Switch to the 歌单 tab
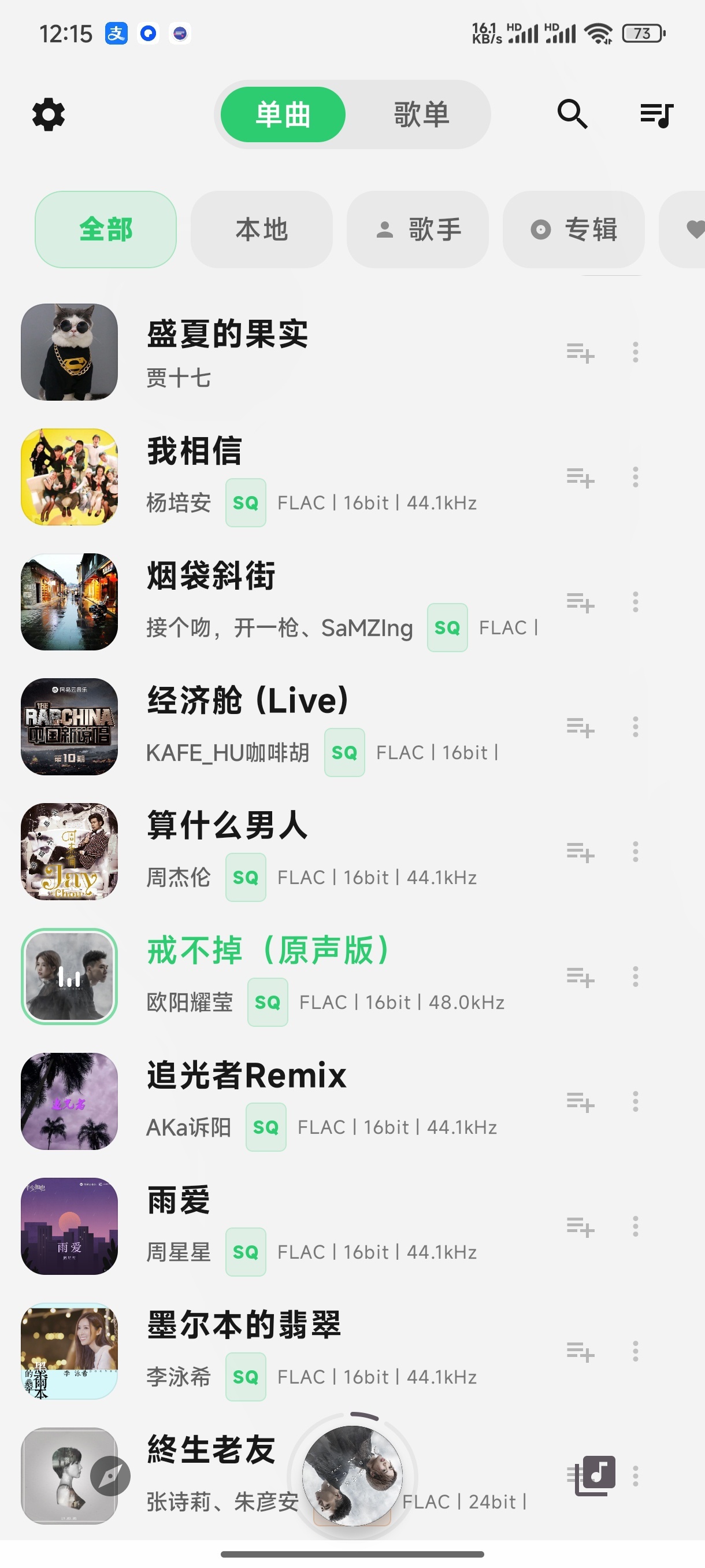 coord(421,114)
